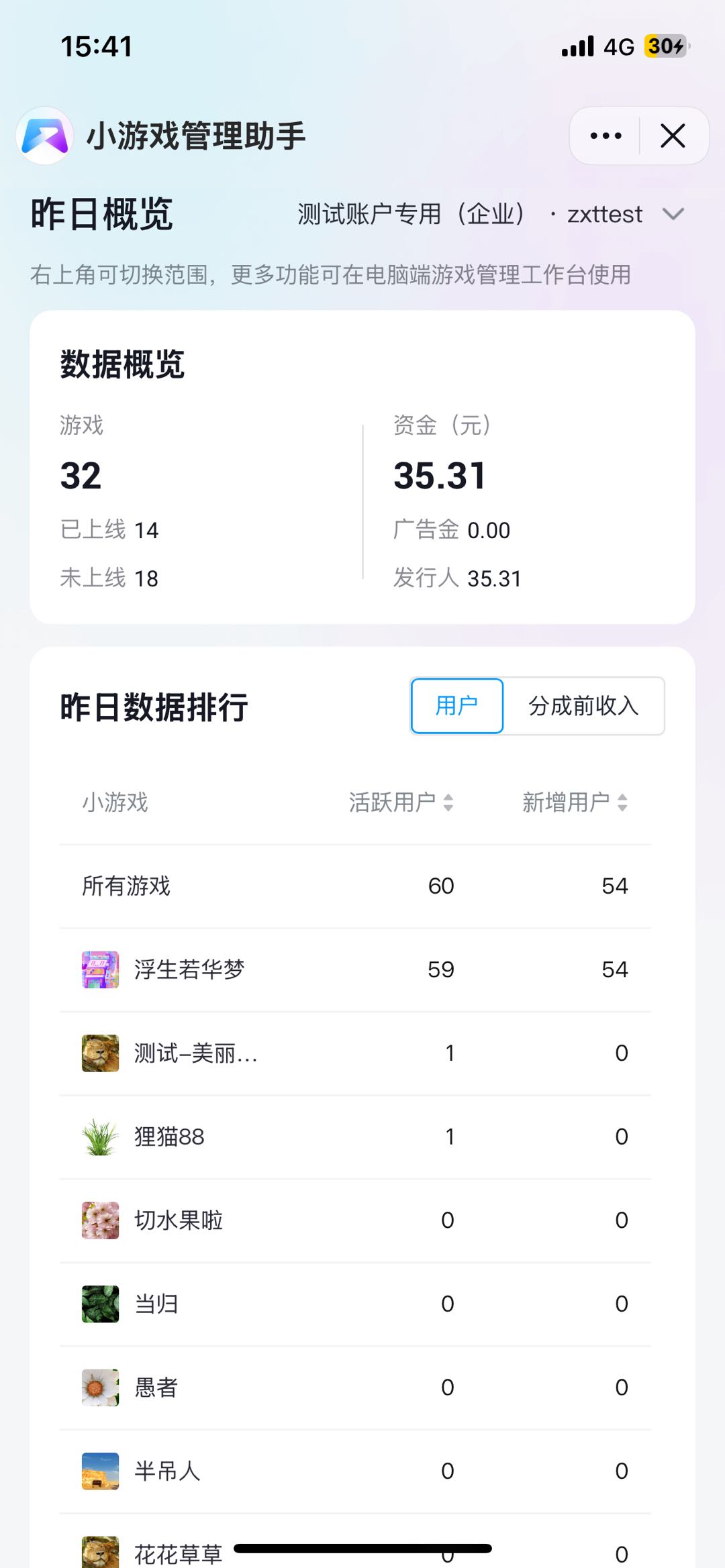Open the 半吊人 game row
The height and width of the screenshot is (1568, 725).
coord(166,1471)
